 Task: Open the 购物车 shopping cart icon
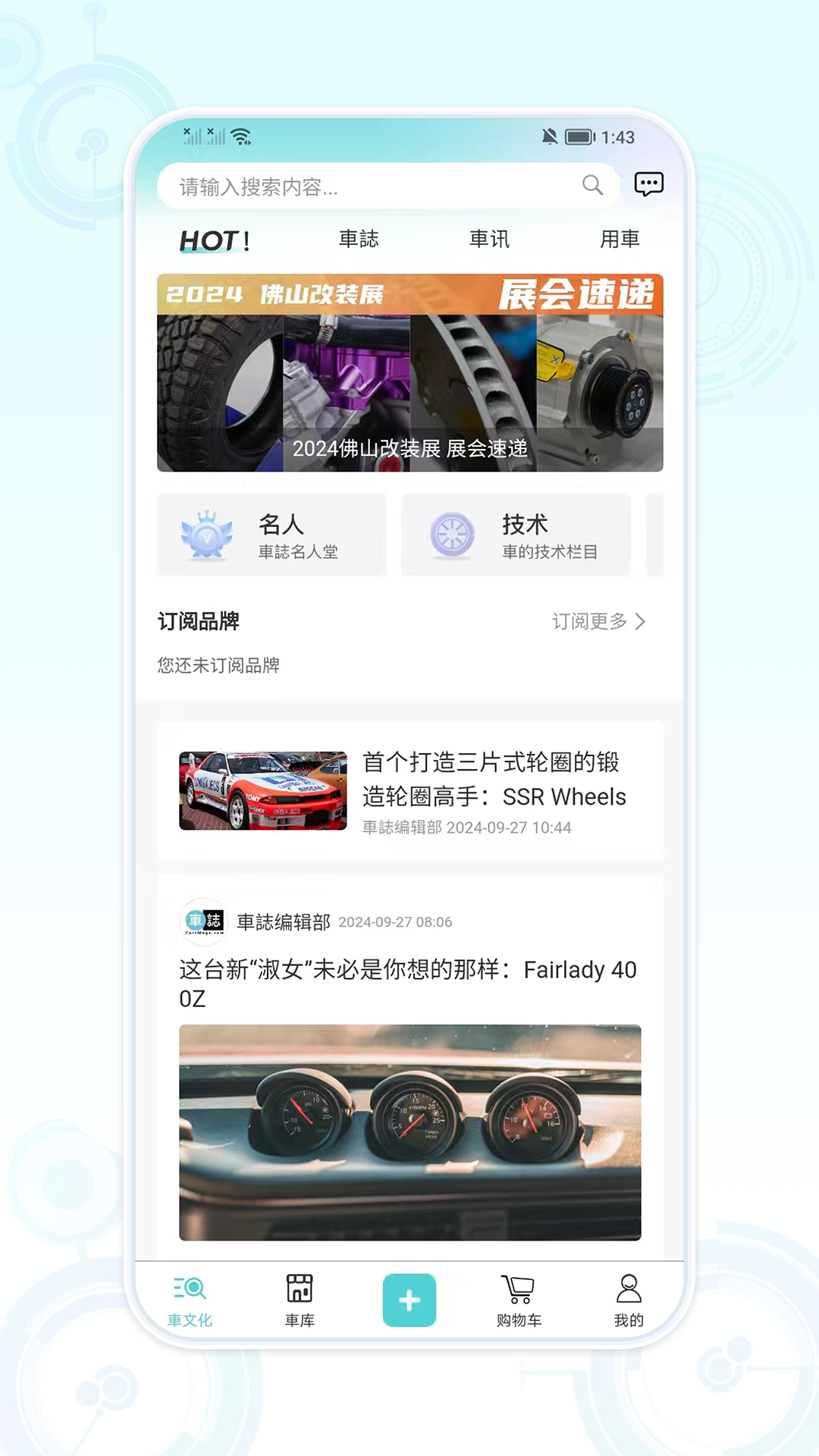pyautogui.click(x=518, y=1287)
